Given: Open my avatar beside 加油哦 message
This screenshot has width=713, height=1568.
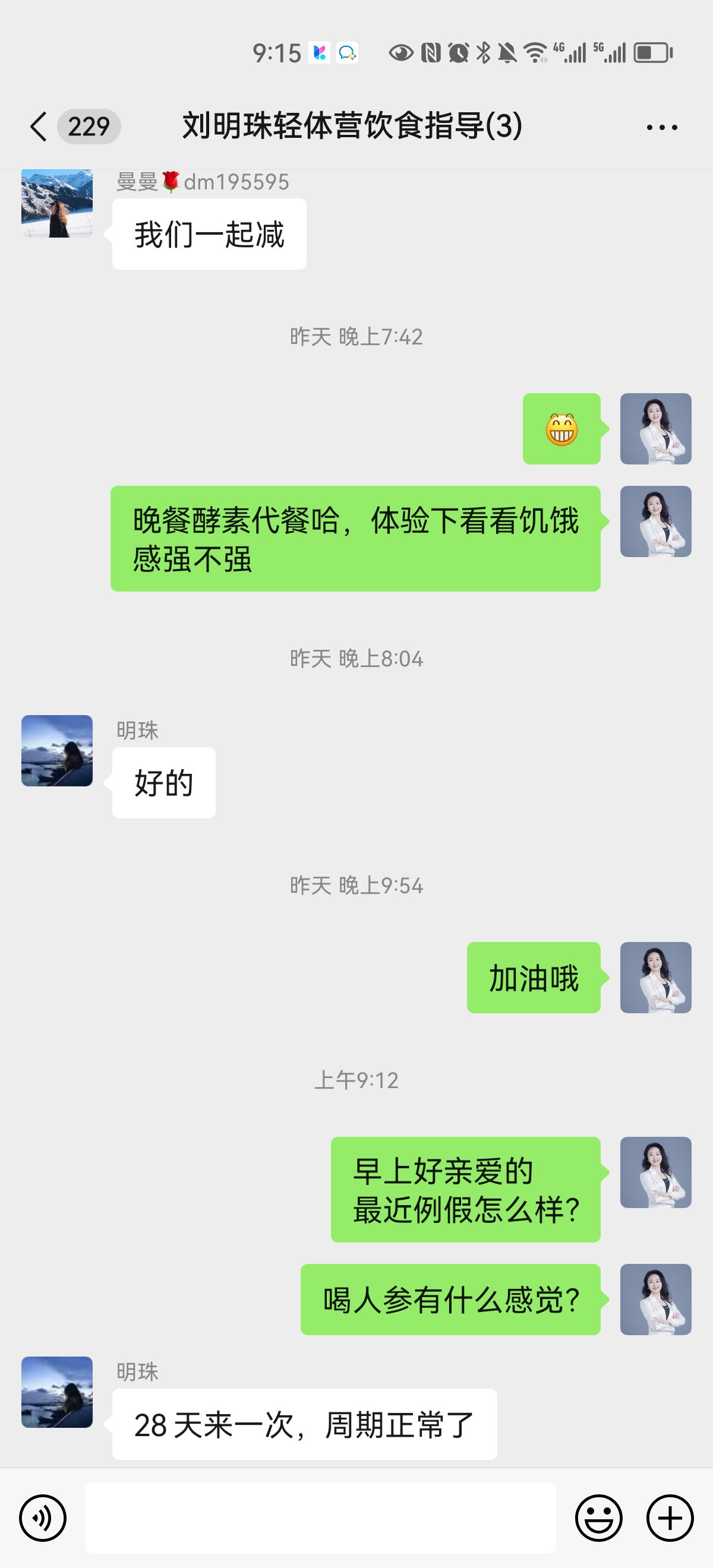Looking at the screenshot, I should pyautogui.click(x=655, y=978).
